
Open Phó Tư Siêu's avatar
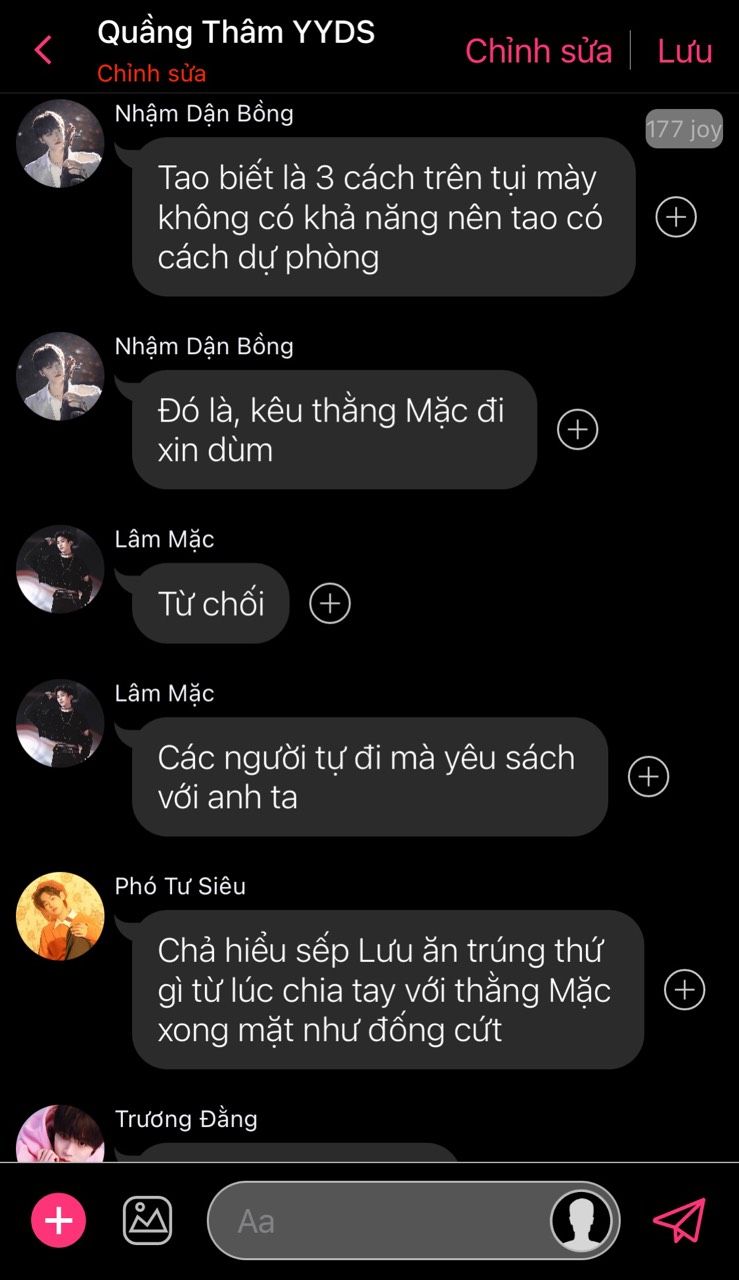click(x=60, y=916)
